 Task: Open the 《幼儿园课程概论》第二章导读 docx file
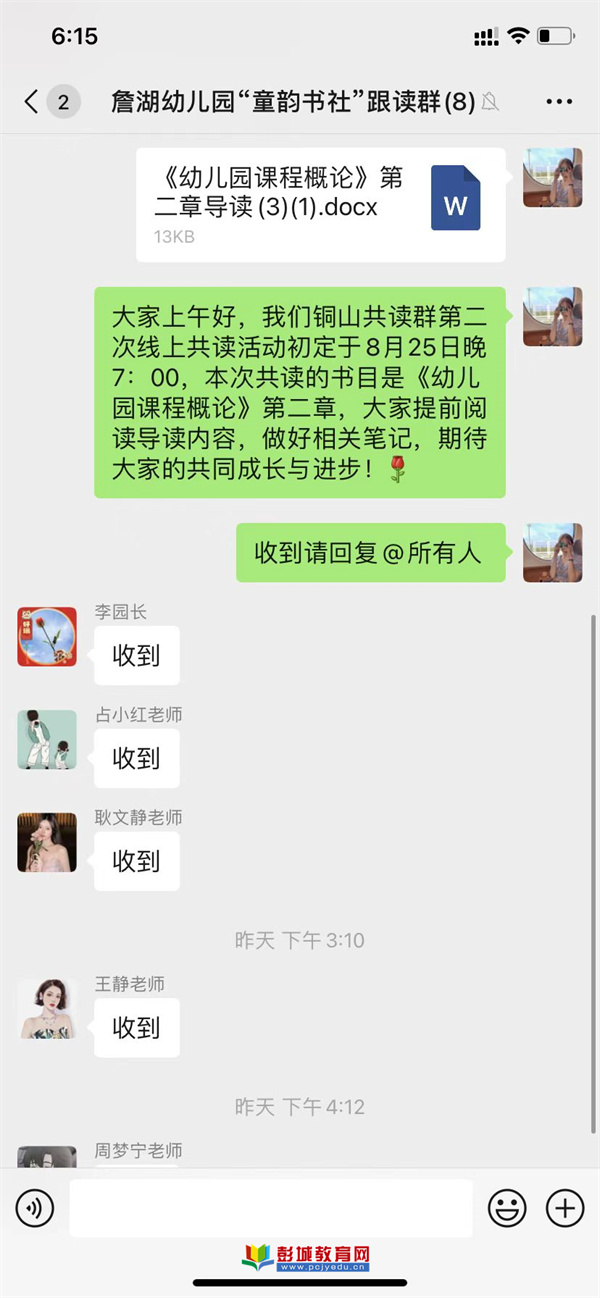(x=320, y=205)
